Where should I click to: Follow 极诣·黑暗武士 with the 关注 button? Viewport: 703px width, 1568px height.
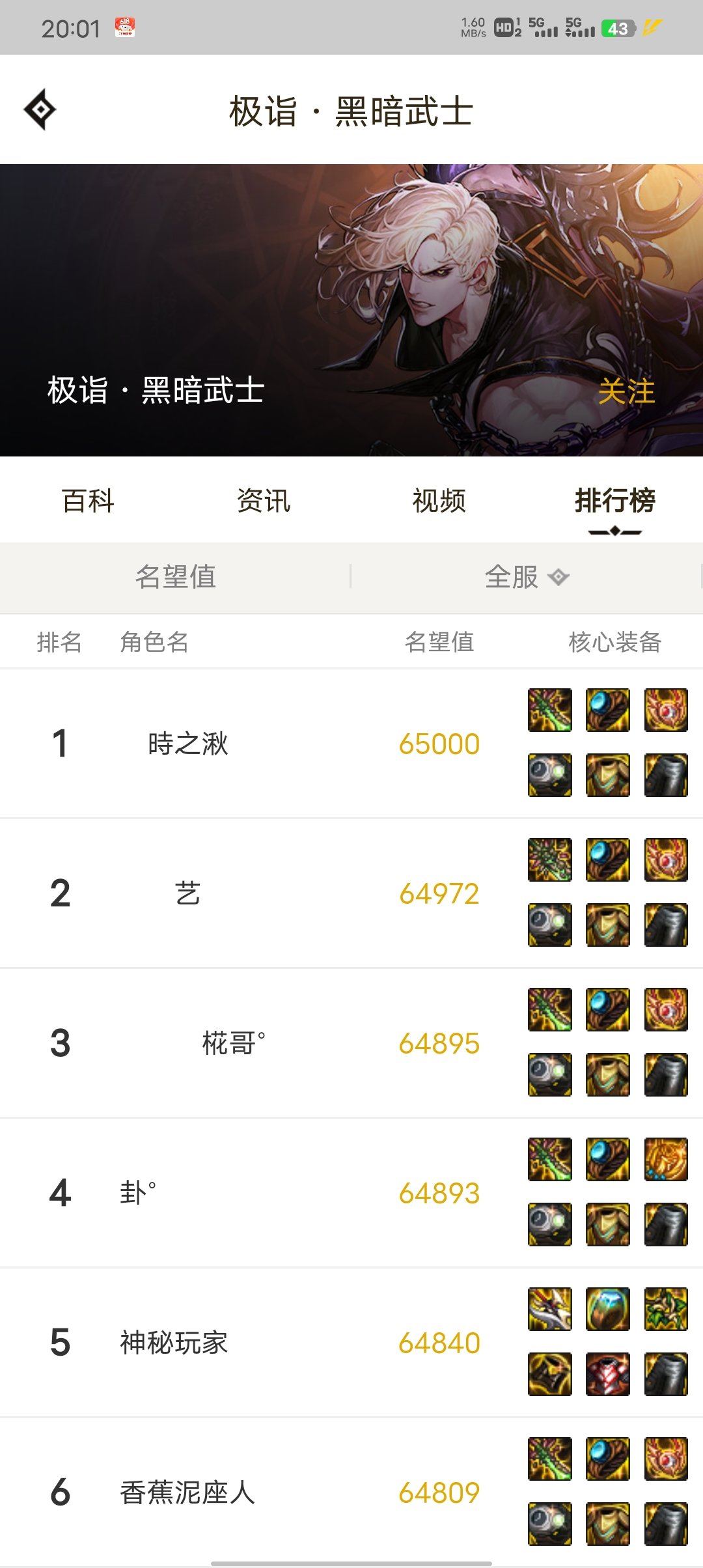tap(626, 391)
